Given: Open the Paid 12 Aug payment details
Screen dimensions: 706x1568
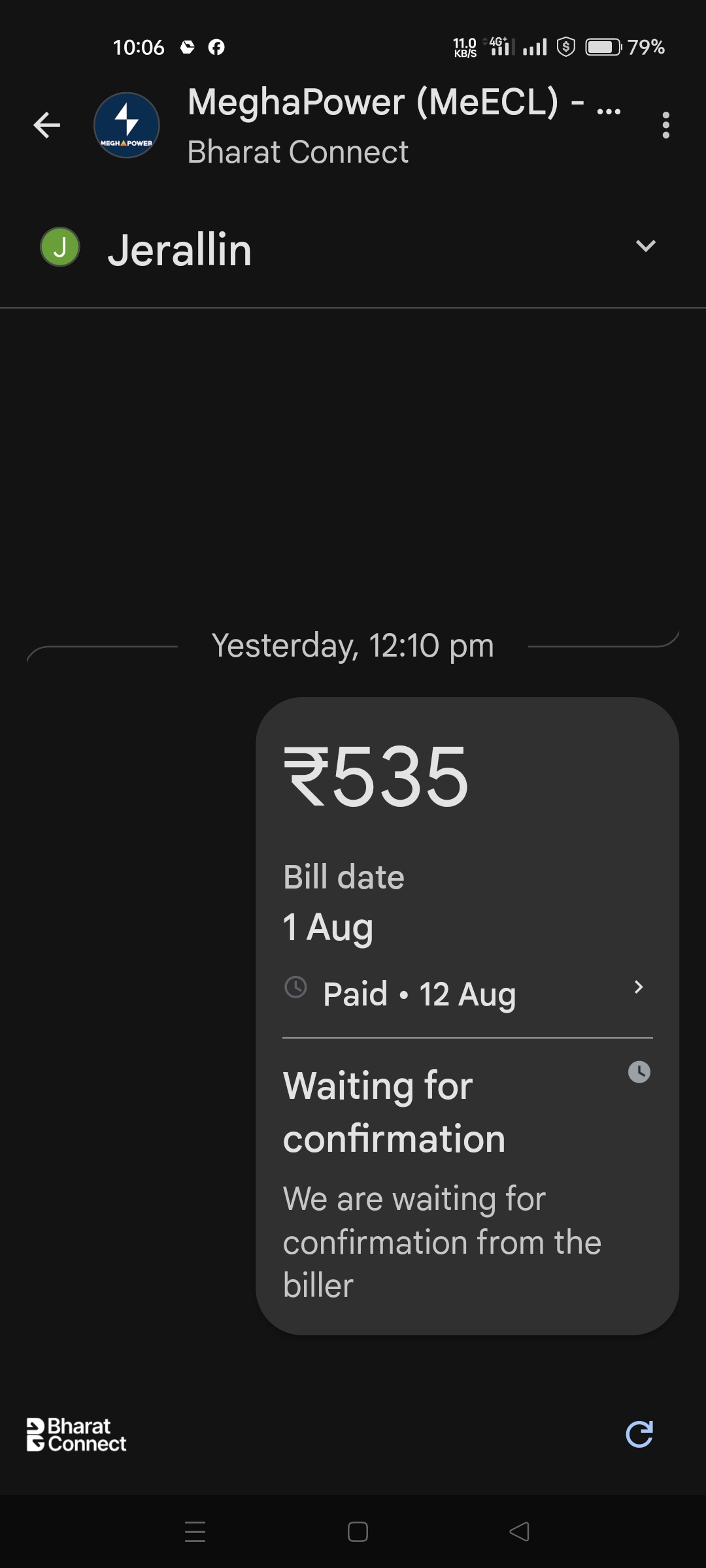Looking at the screenshot, I should coord(467,994).
